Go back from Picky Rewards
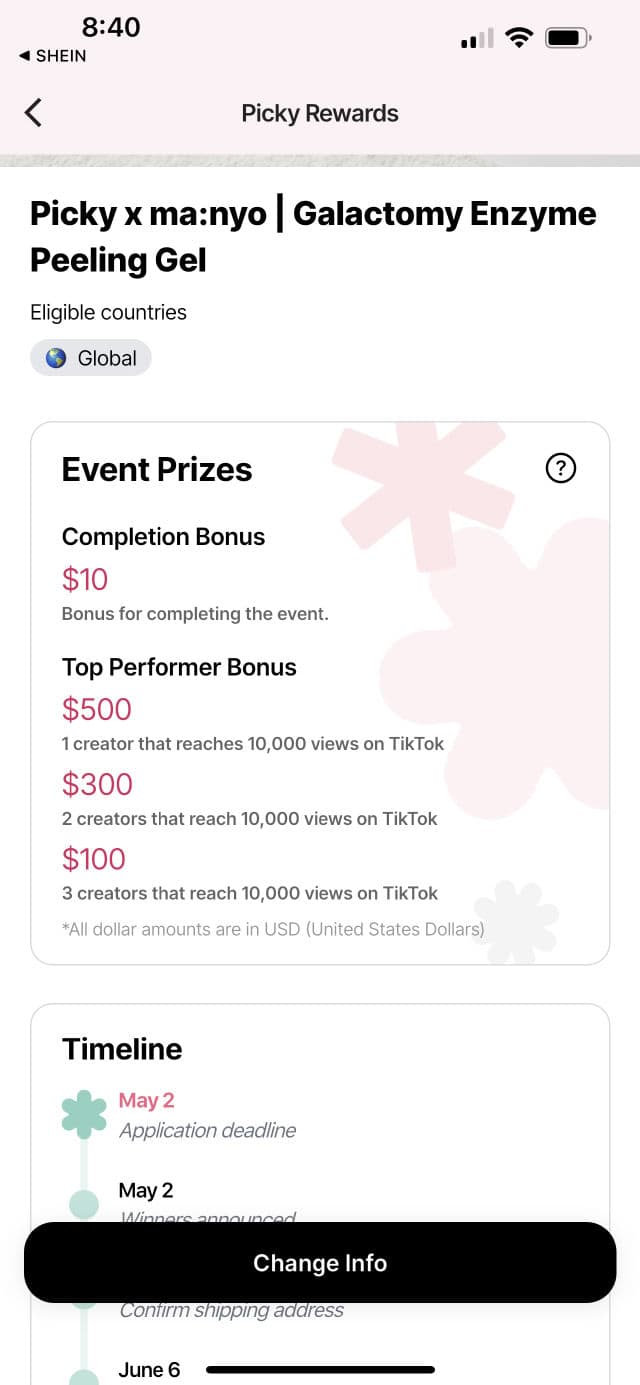 34,113
